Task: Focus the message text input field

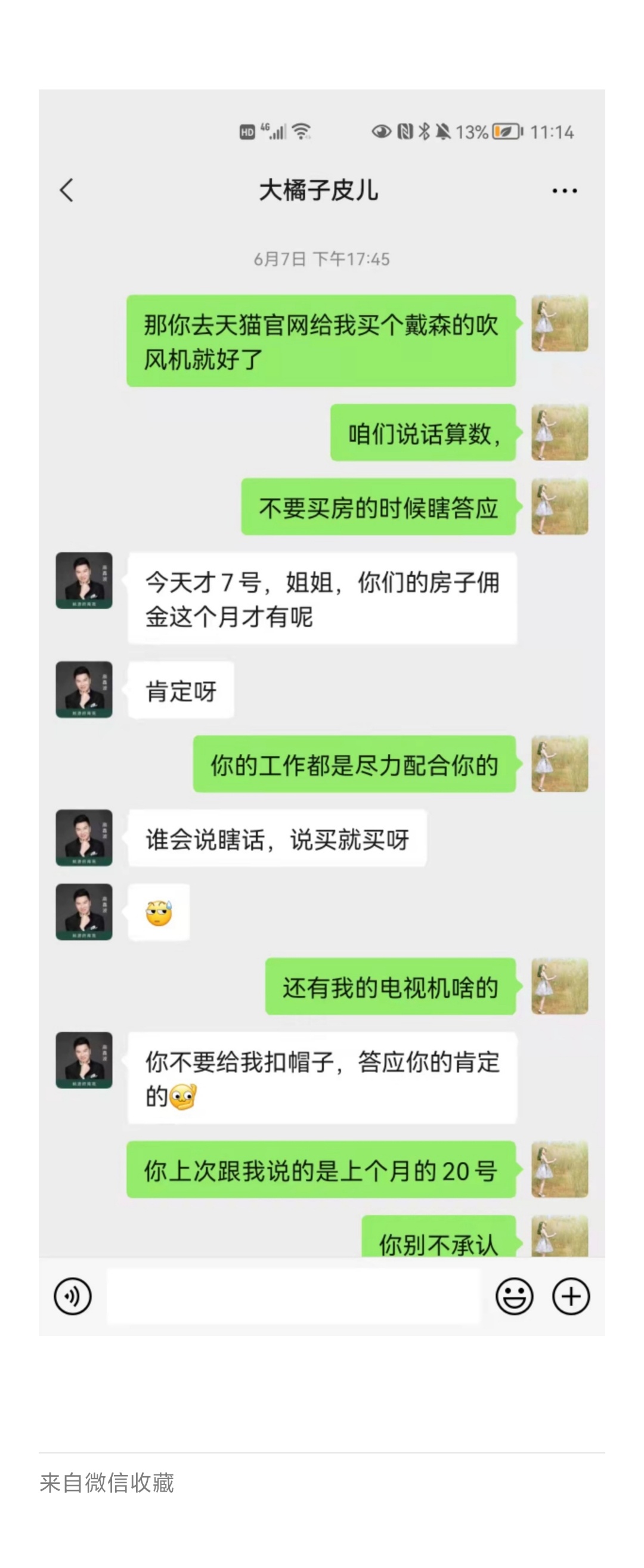Action: click(293, 1297)
